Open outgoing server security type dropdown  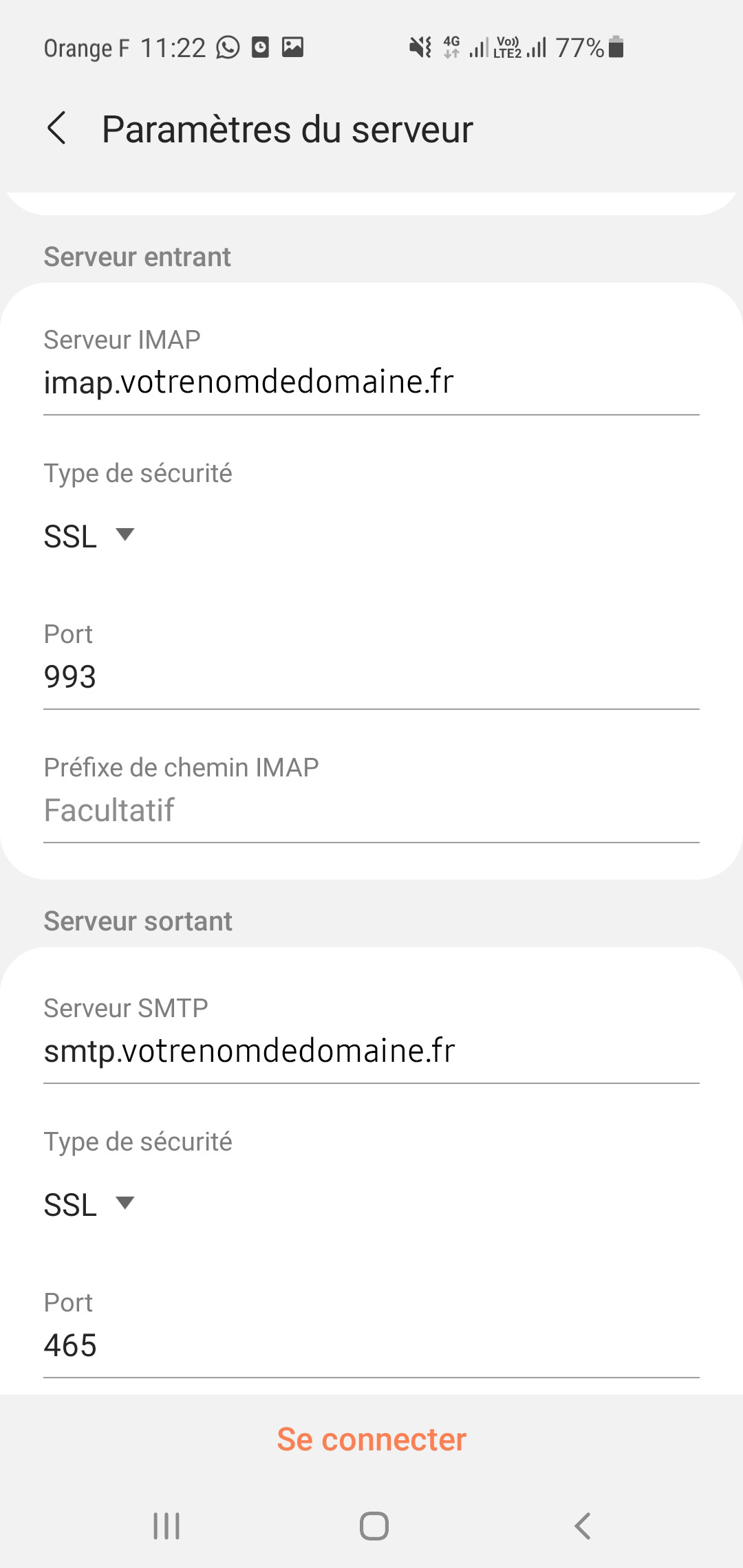click(89, 1205)
